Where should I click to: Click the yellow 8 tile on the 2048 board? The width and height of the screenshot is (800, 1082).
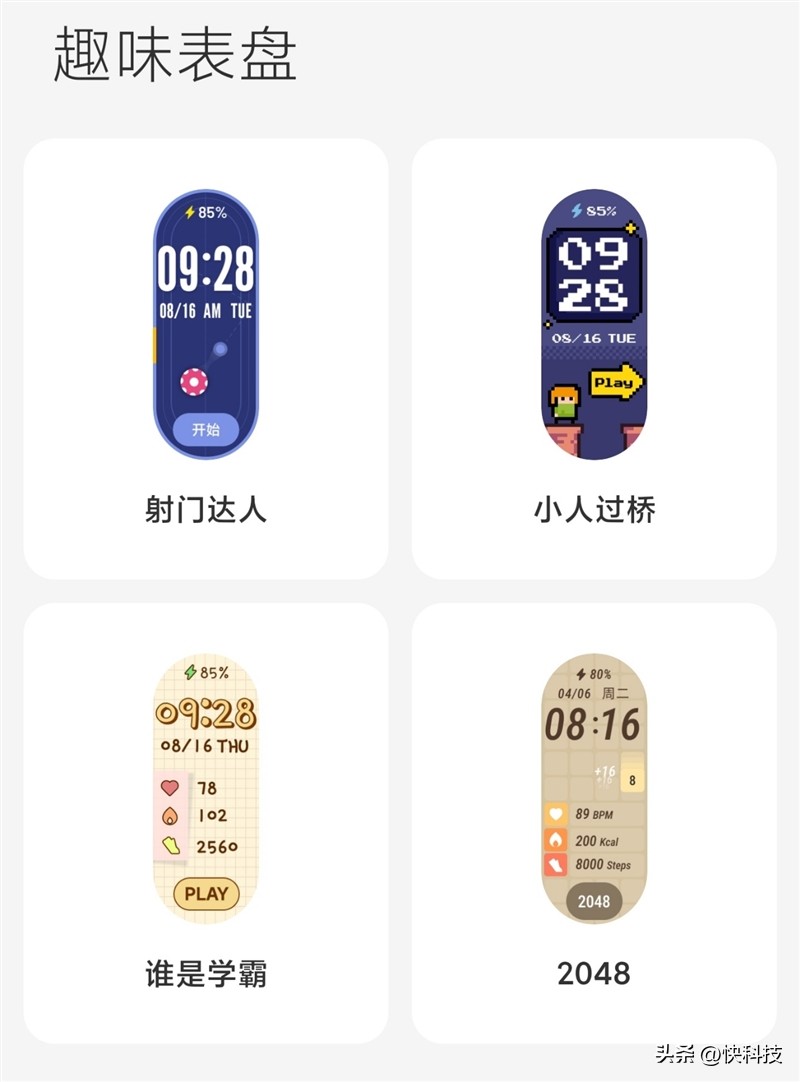[632, 779]
